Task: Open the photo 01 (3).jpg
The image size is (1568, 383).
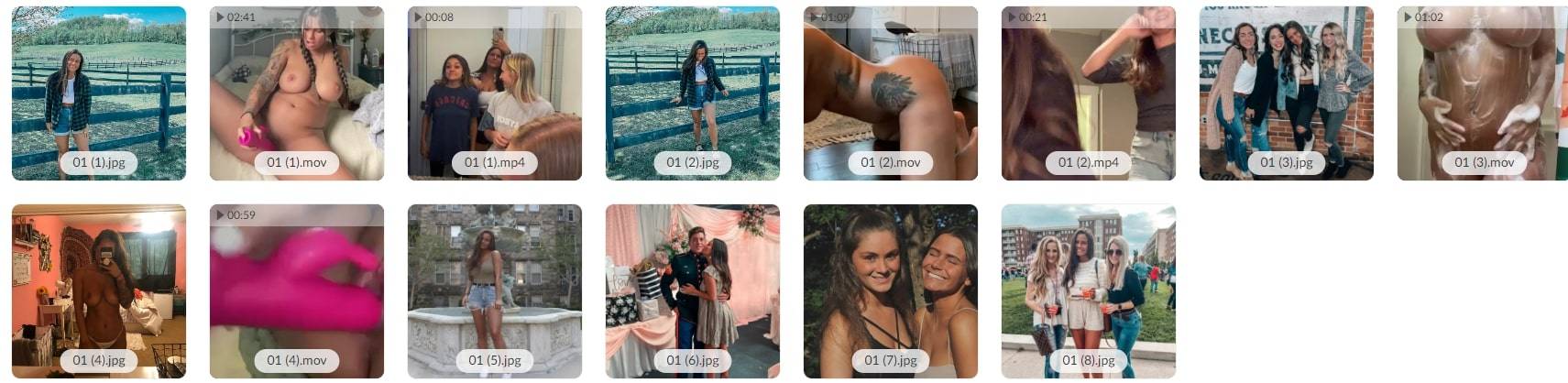Action: 1287,93
